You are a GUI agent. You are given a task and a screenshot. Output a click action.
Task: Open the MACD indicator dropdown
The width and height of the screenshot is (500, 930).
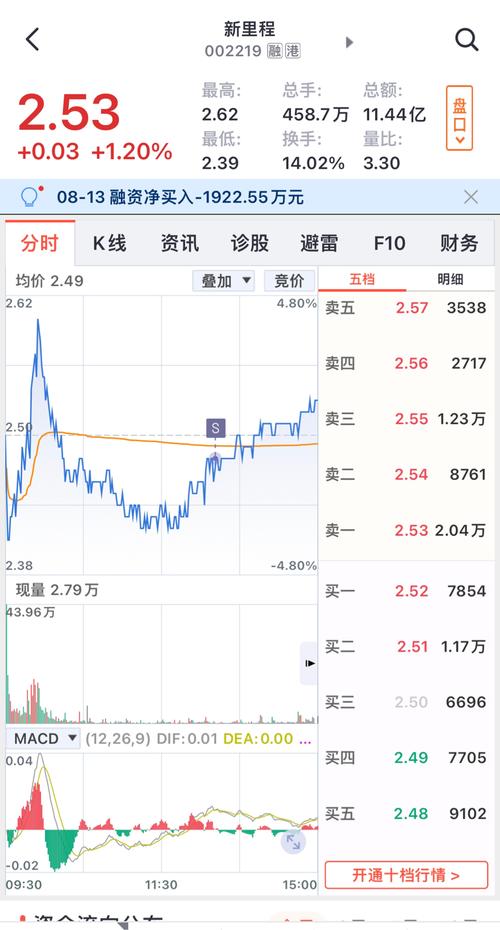[45, 738]
